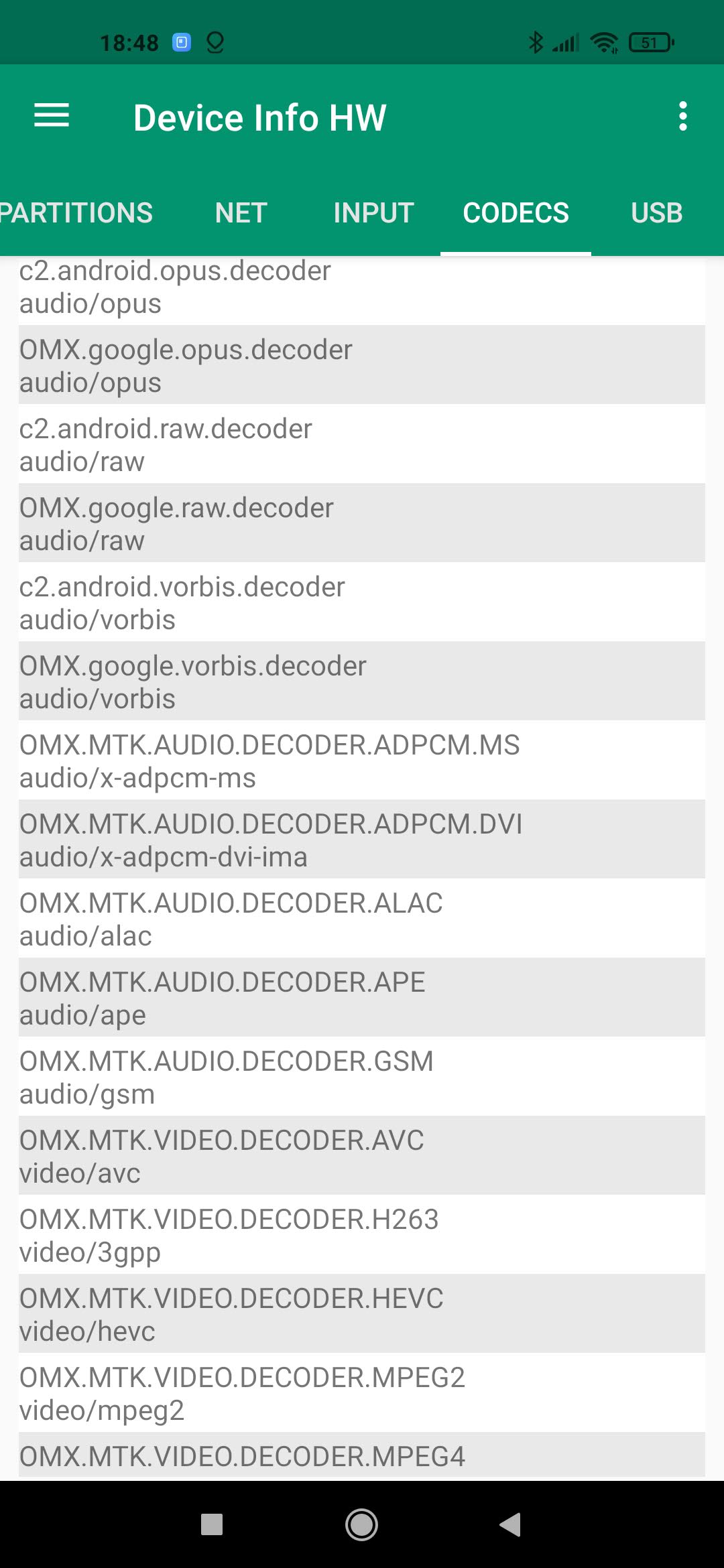Go to the home screen
724x1568 pixels.
361,1524
